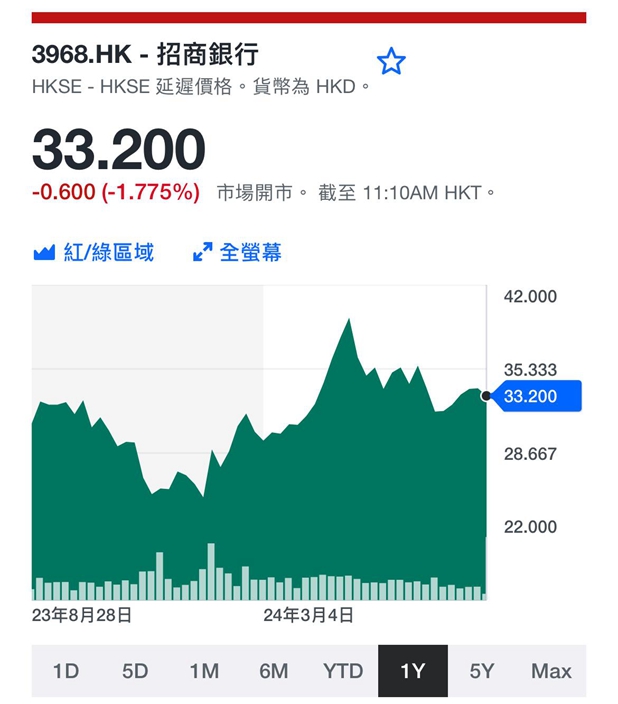View the 5Y price history
The width and height of the screenshot is (618, 704).
[x=482, y=671]
